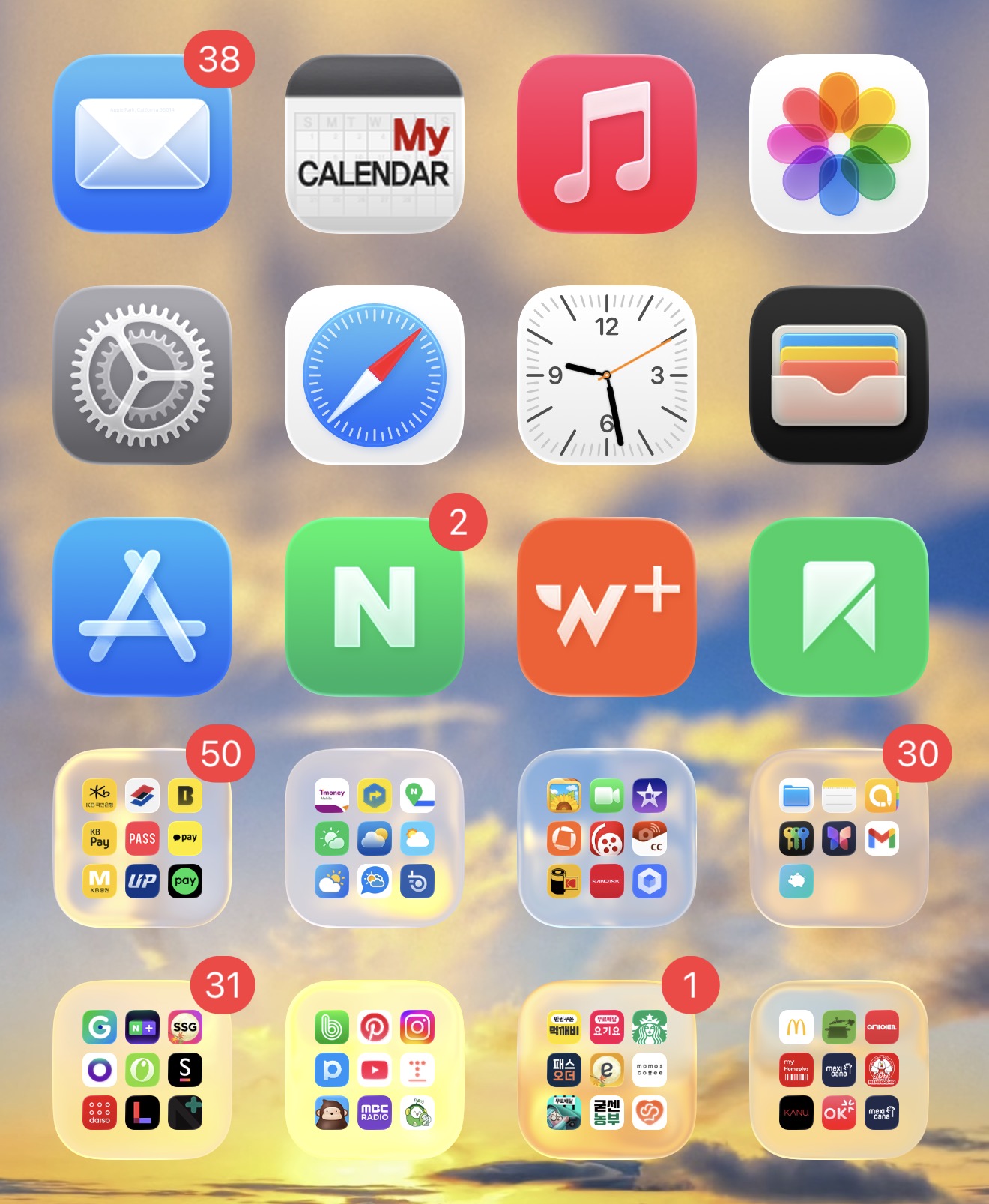Launch the green Naver N app
The width and height of the screenshot is (989, 1204).
pyautogui.click(x=375, y=607)
